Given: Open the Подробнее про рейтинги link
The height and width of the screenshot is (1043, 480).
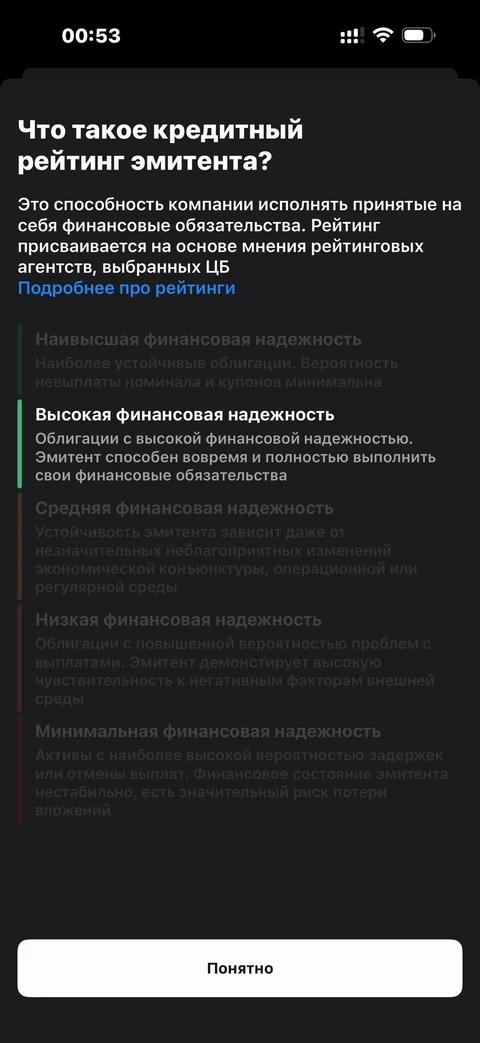Looking at the screenshot, I should pyautogui.click(x=126, y=288).
